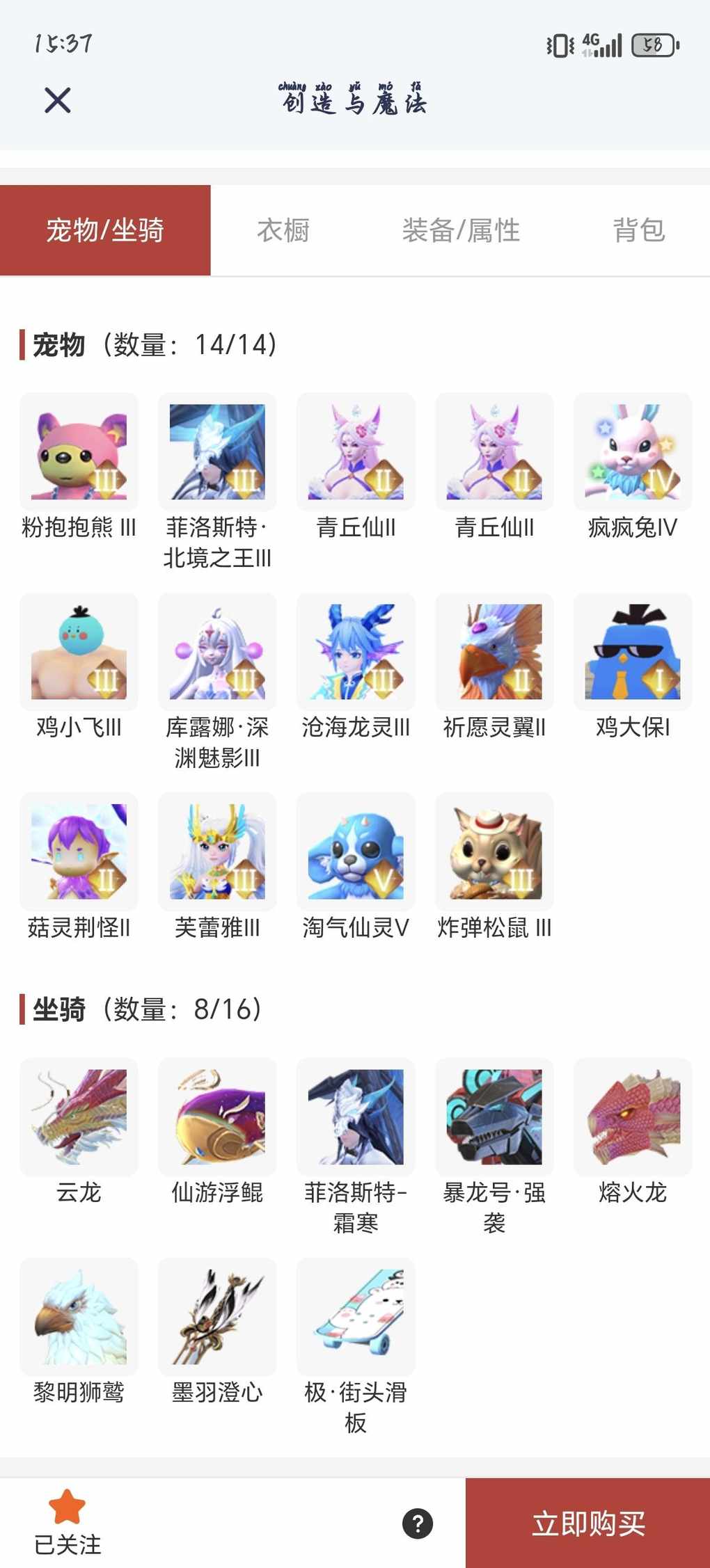Image resolution: width=710 pixels, height=1568 pixels.
Task: View mount 黎明狮鹫
Action: [79, 1317]
